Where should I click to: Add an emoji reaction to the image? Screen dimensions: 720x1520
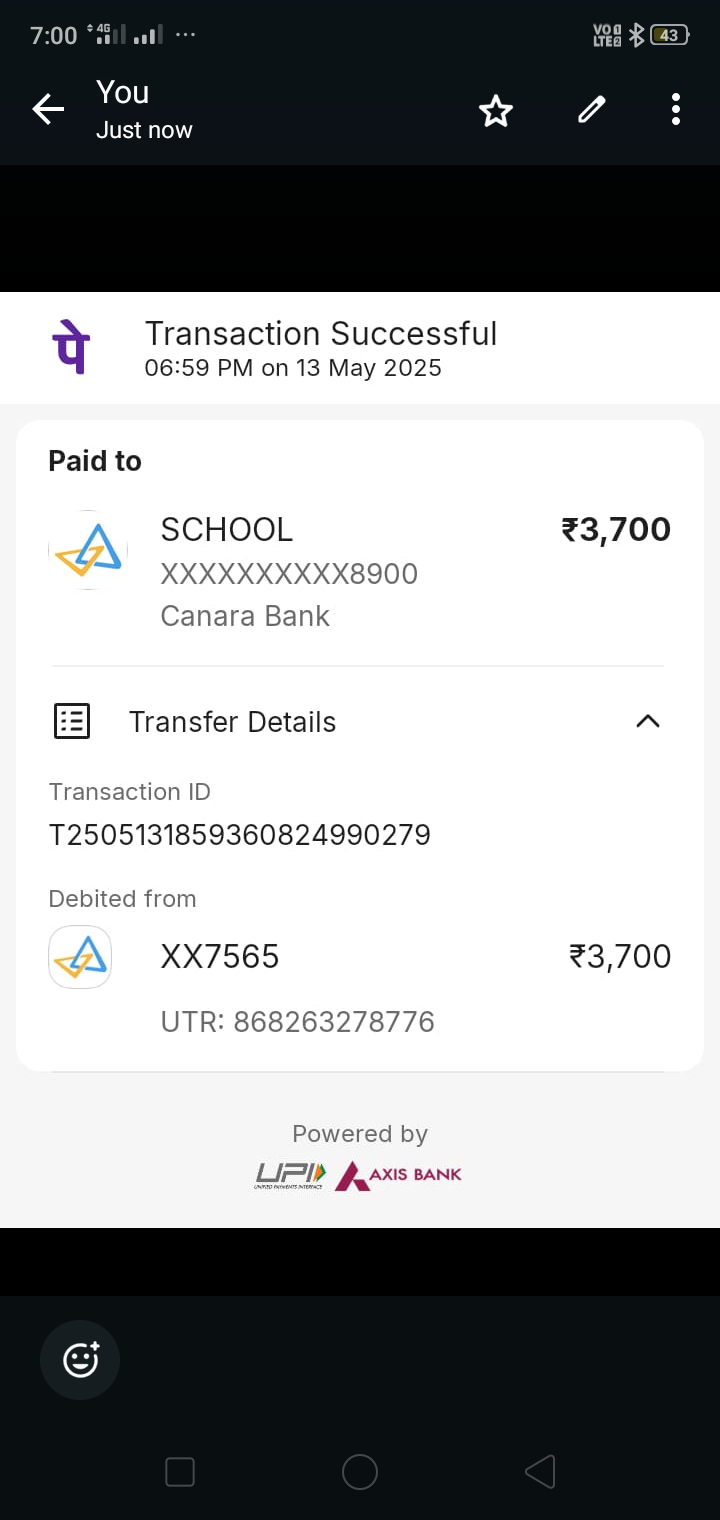pyautogui.click(x=80, y=1359)
